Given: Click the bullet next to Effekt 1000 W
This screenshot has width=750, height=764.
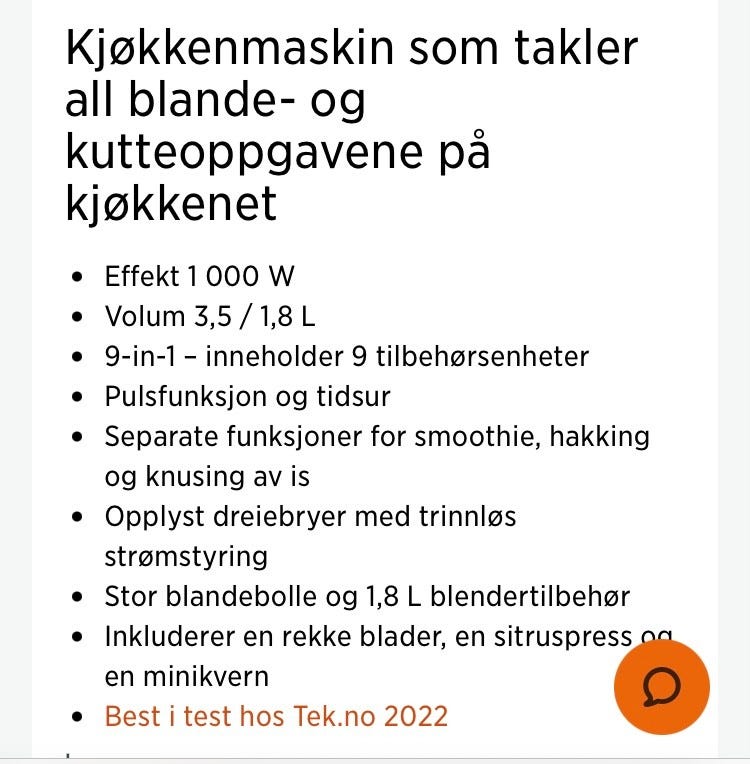Looking at the screenshot, I should tap(77, 274).
